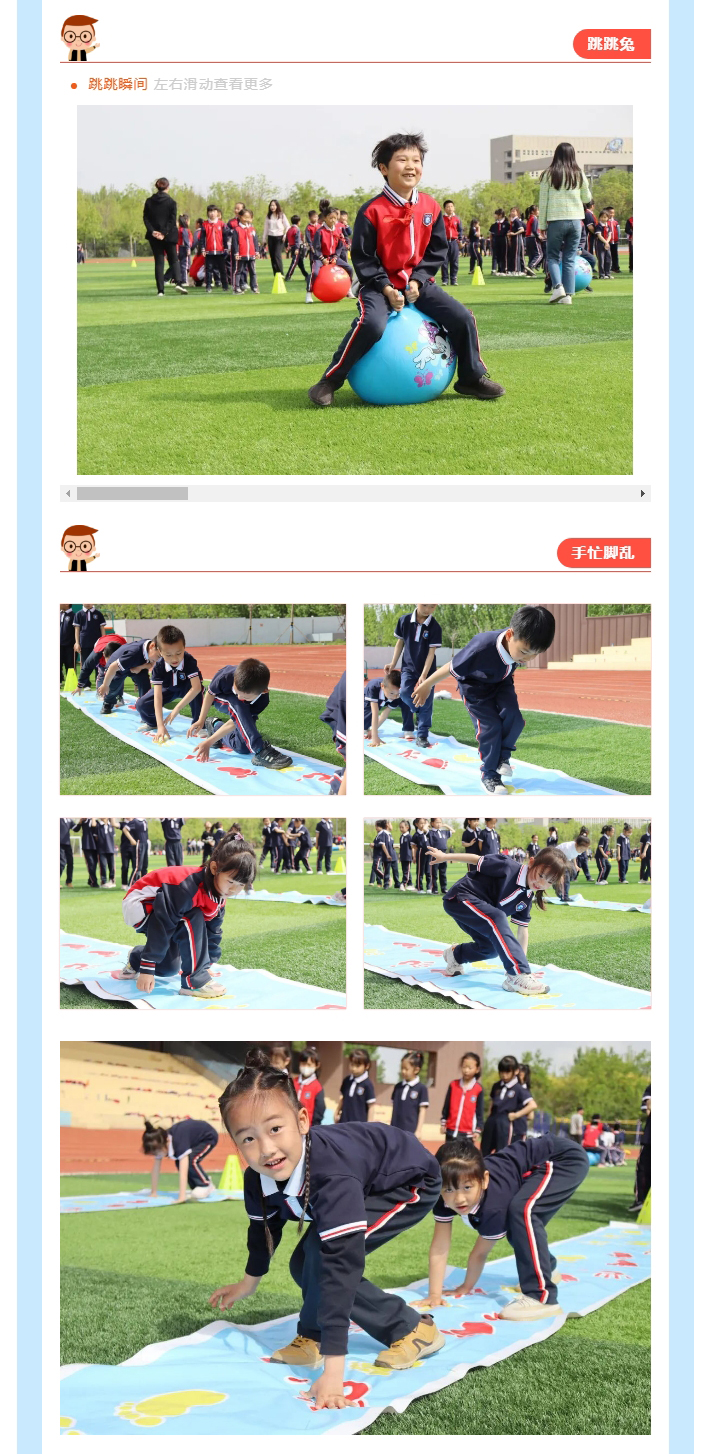Open the photo of the boy on the blue ball

[355, 290]
